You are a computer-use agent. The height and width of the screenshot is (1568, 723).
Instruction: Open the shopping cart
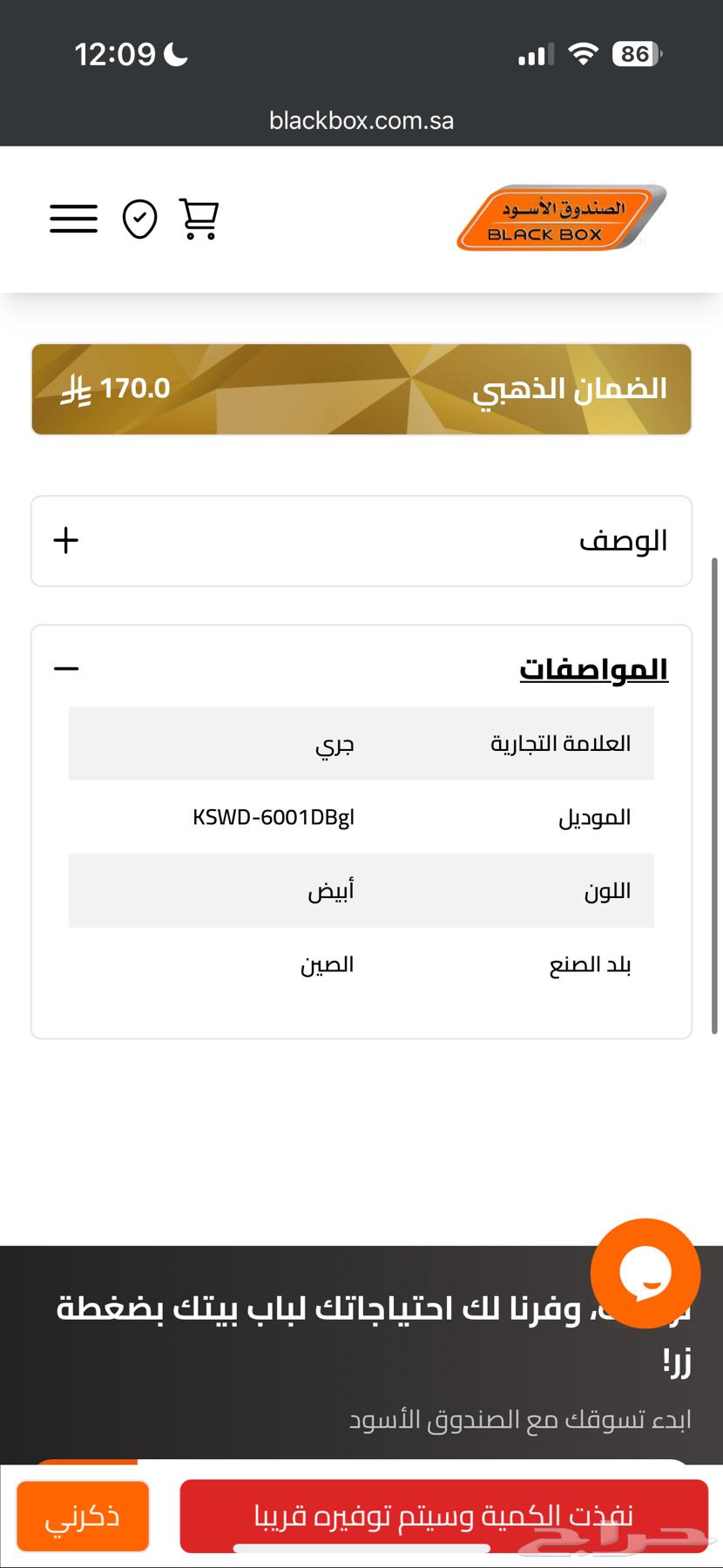199,219
